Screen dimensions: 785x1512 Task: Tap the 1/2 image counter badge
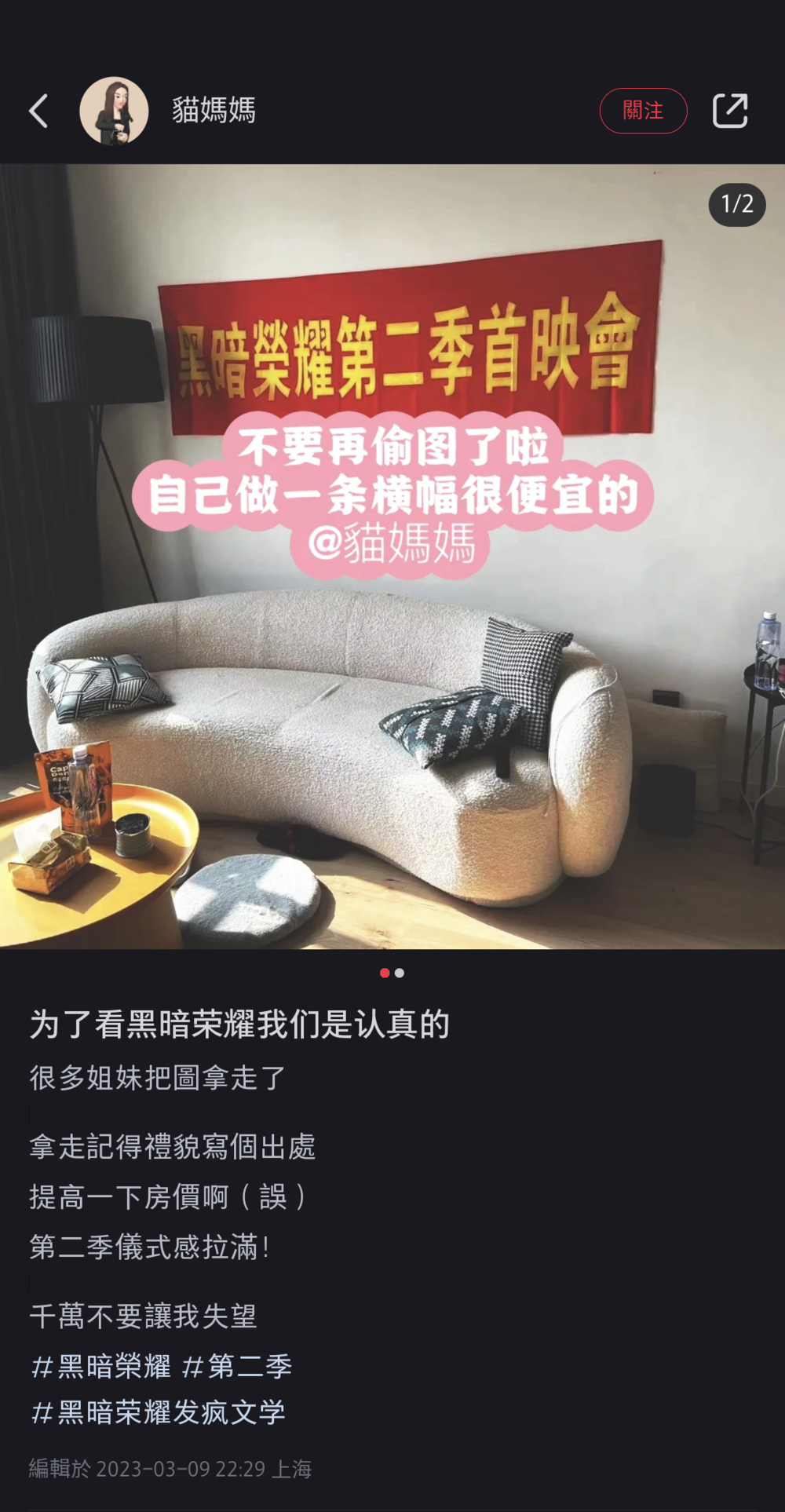[736, 204]
